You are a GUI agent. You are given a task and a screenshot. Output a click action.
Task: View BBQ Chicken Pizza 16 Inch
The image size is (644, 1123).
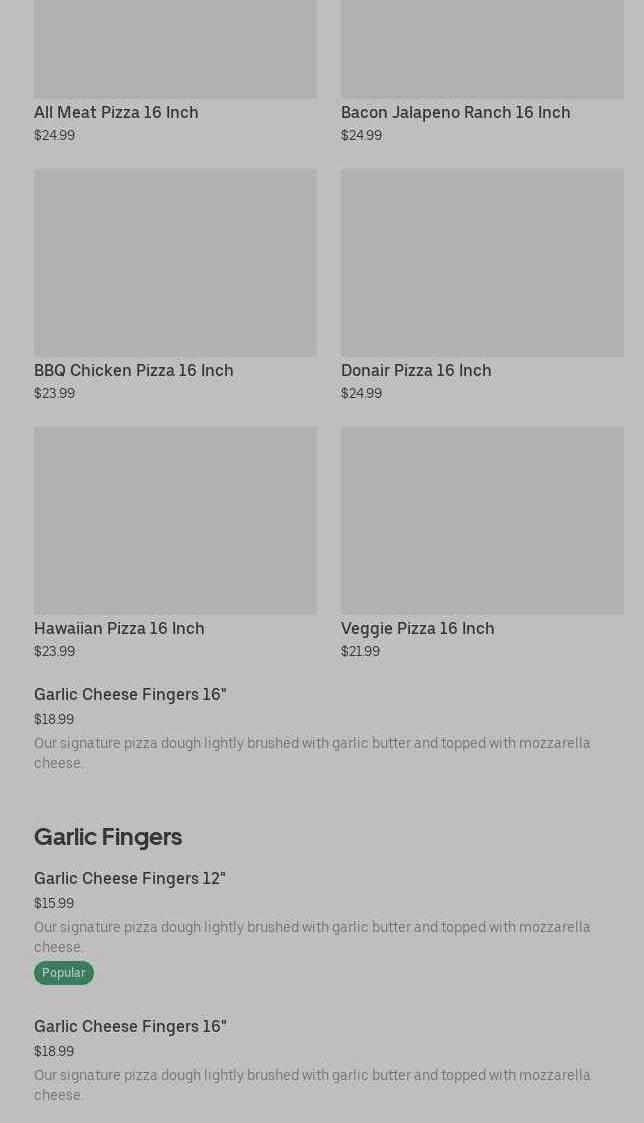point(134,370)
